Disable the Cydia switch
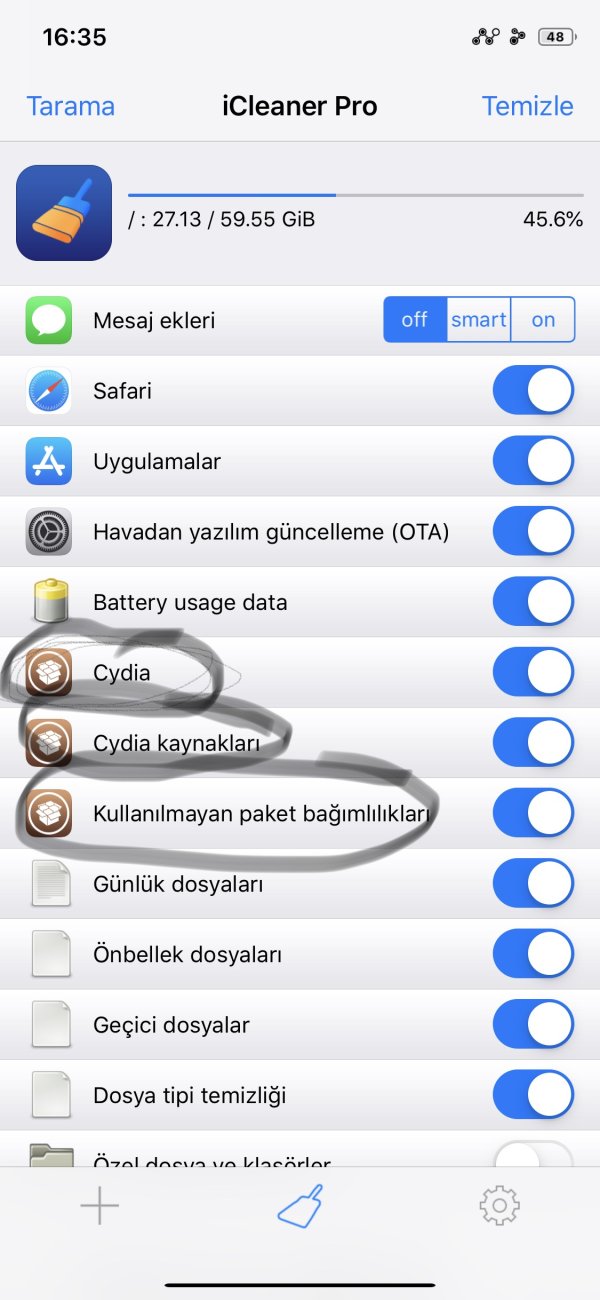This screenshot has height=1300, width=600. pos(533,672)
